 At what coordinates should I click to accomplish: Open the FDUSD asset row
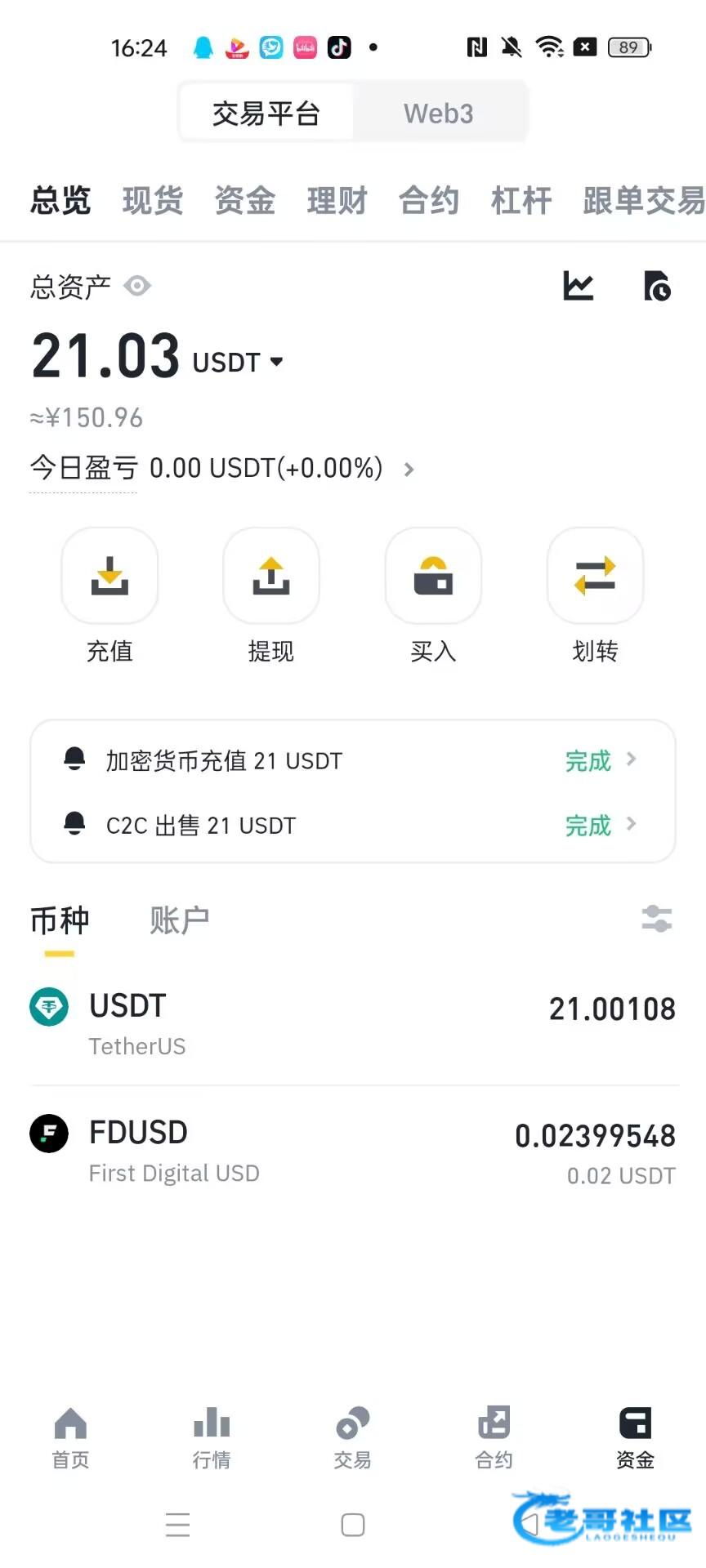pos(353,1151)
